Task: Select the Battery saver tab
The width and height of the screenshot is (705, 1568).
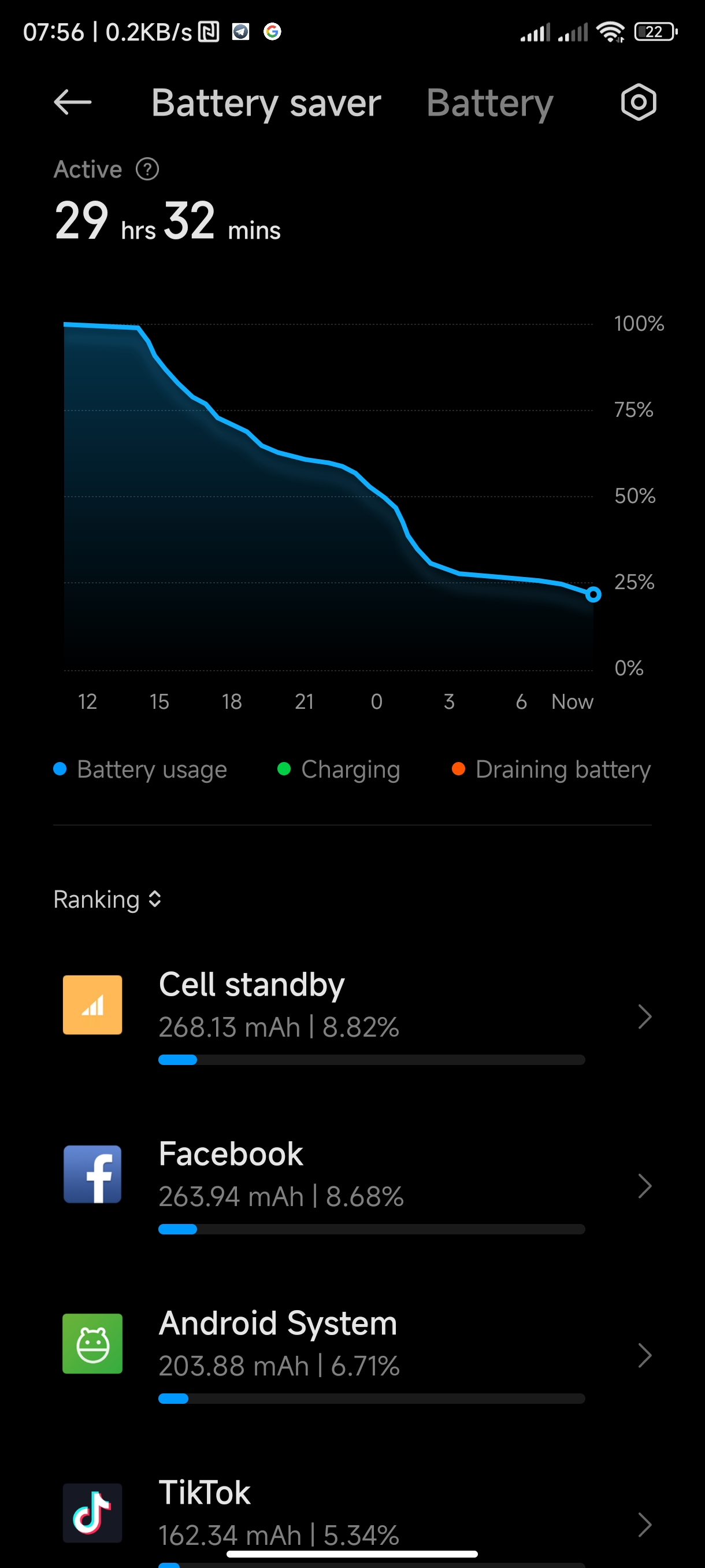Action: click(x=266, y=103)
